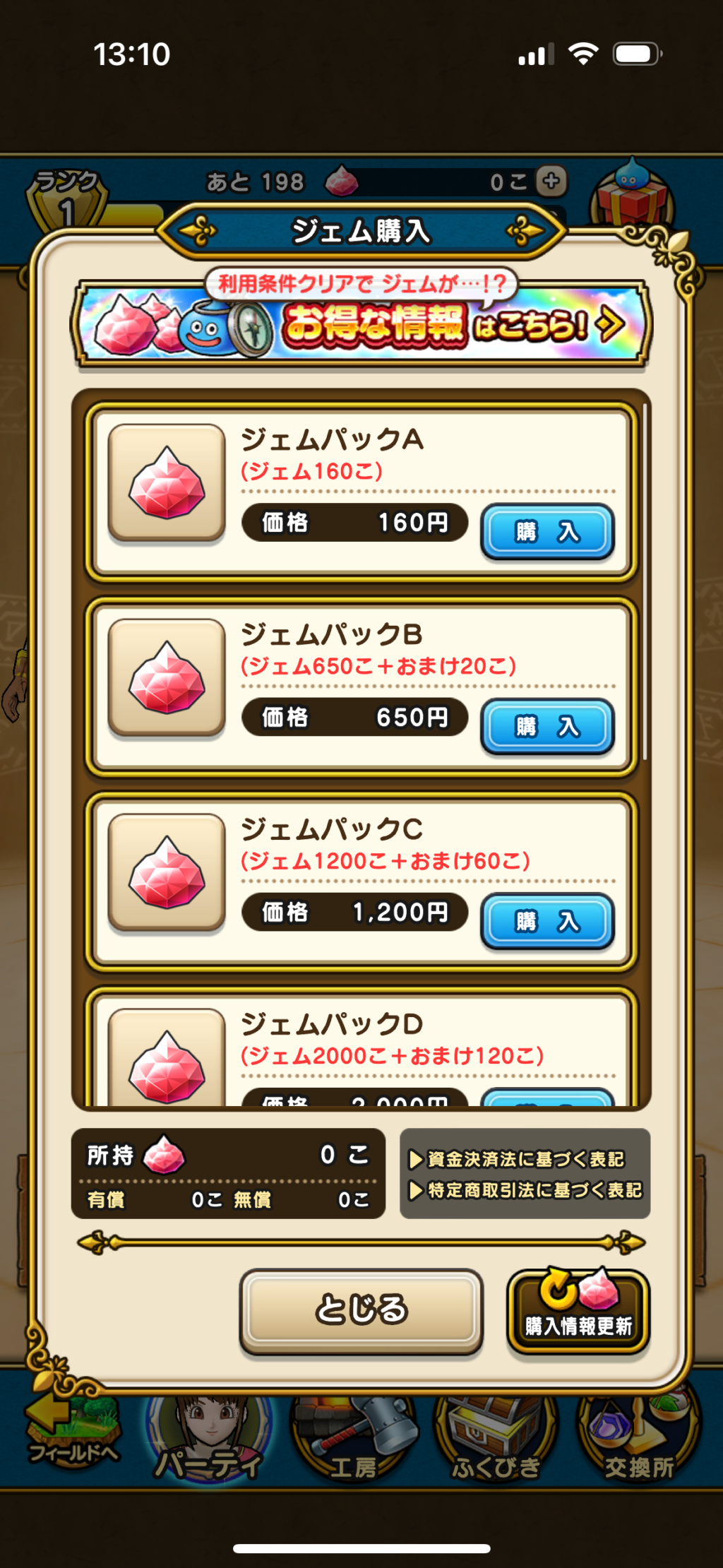723x1568 pixels.
Task: Buy ジェムパックA for 160円
Action: pyautogui.click(x=547, y=531)
